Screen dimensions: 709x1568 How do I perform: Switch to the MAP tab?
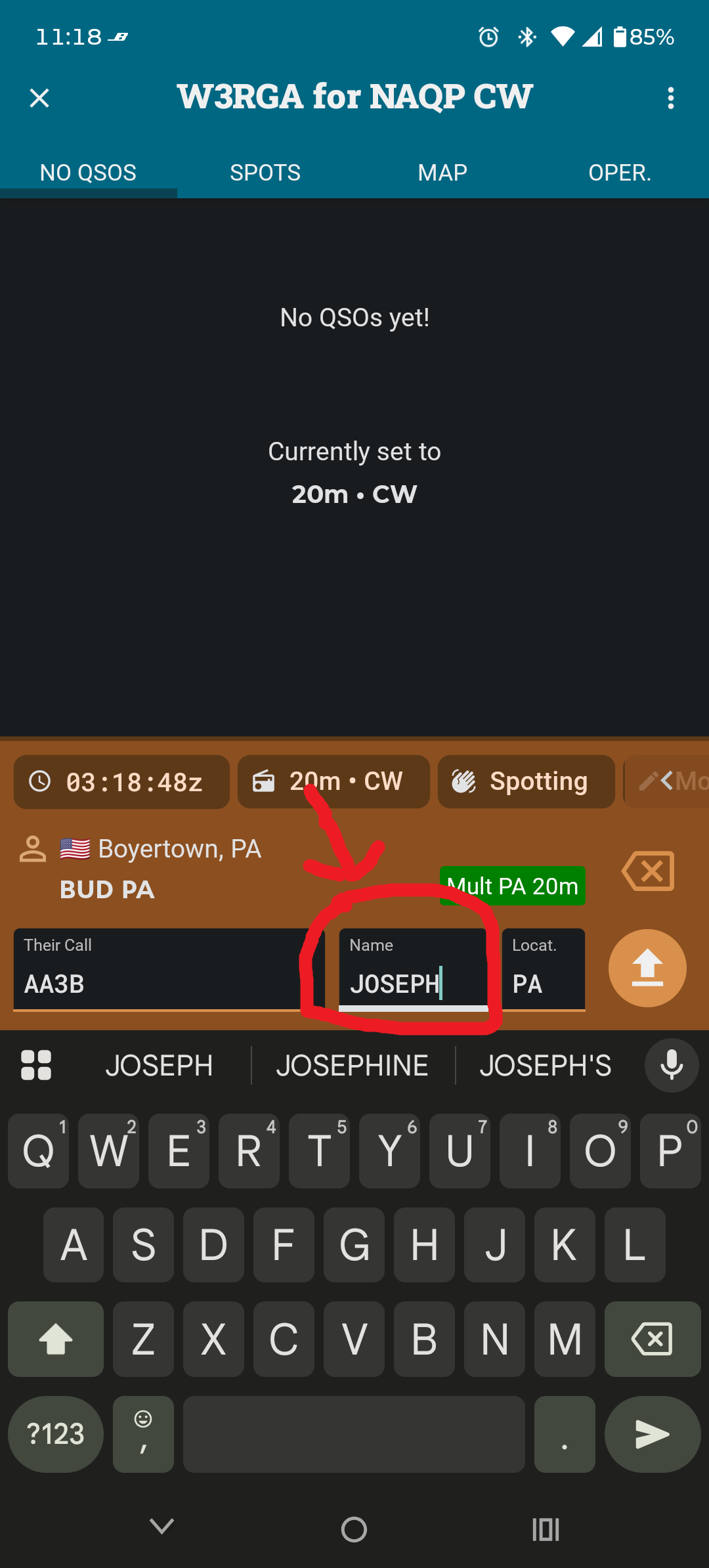coord(442,173)
